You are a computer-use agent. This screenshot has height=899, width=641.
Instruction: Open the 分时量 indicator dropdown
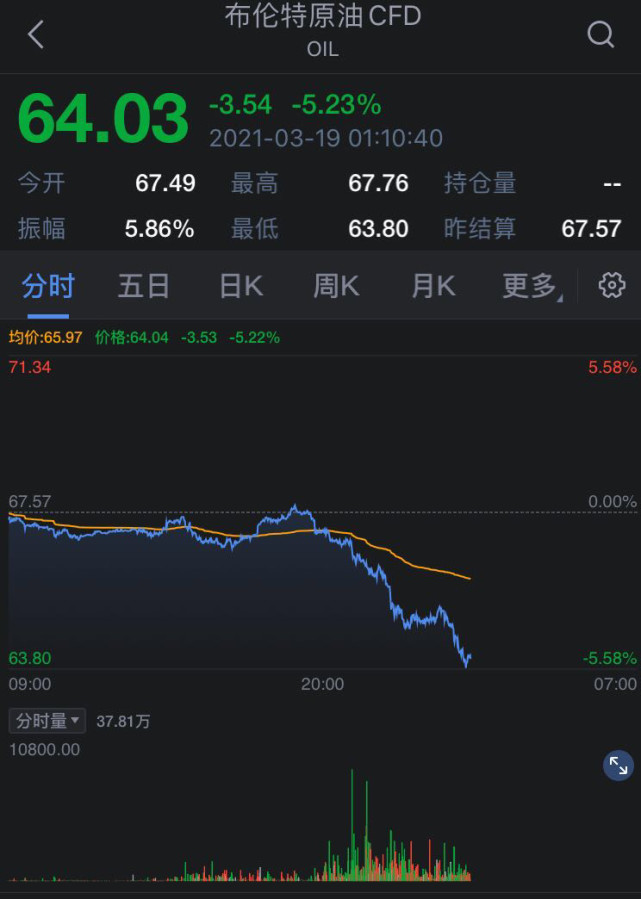click(x=47, y=721)
